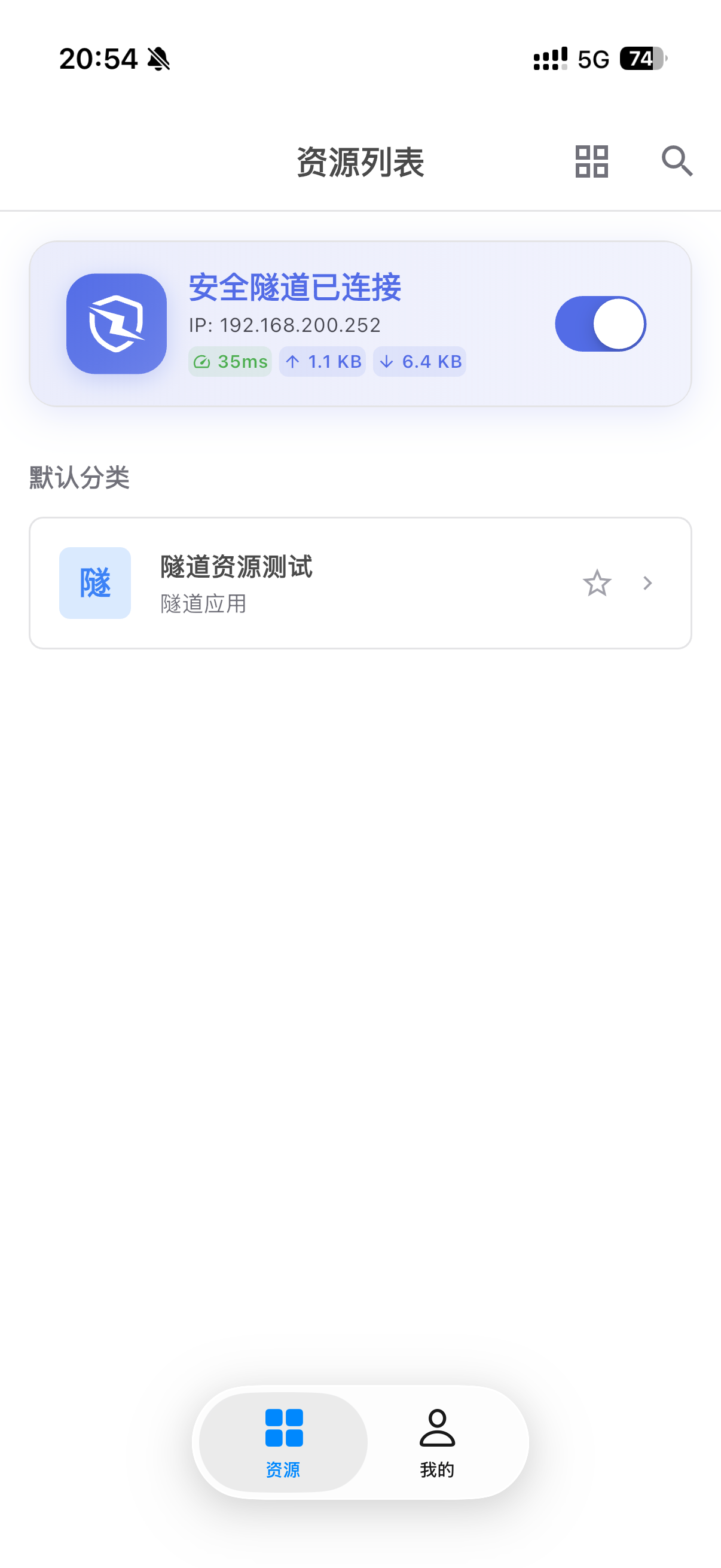Screen dimensions: 721x1568
Task: Switch to the 我的 tab
Action: tap(437, 1442)
